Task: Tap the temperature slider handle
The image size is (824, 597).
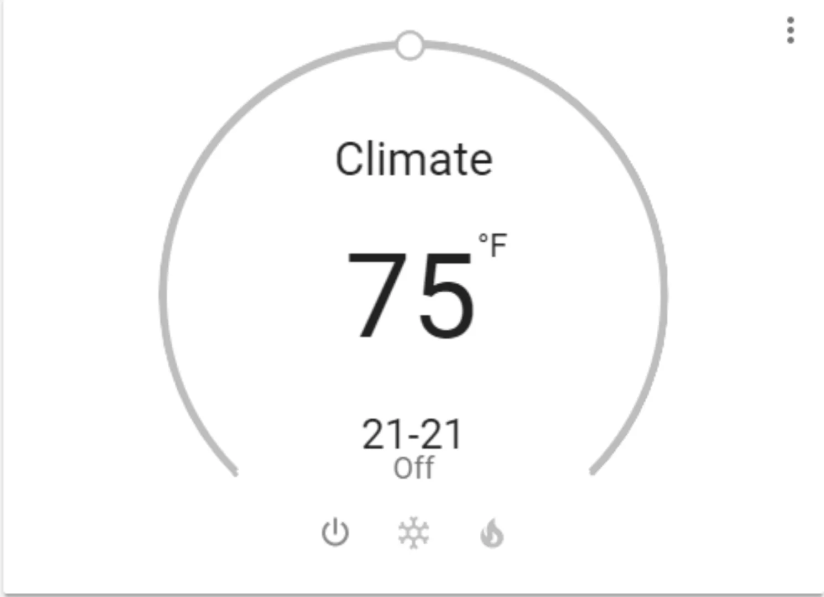Action: [409, 45]
